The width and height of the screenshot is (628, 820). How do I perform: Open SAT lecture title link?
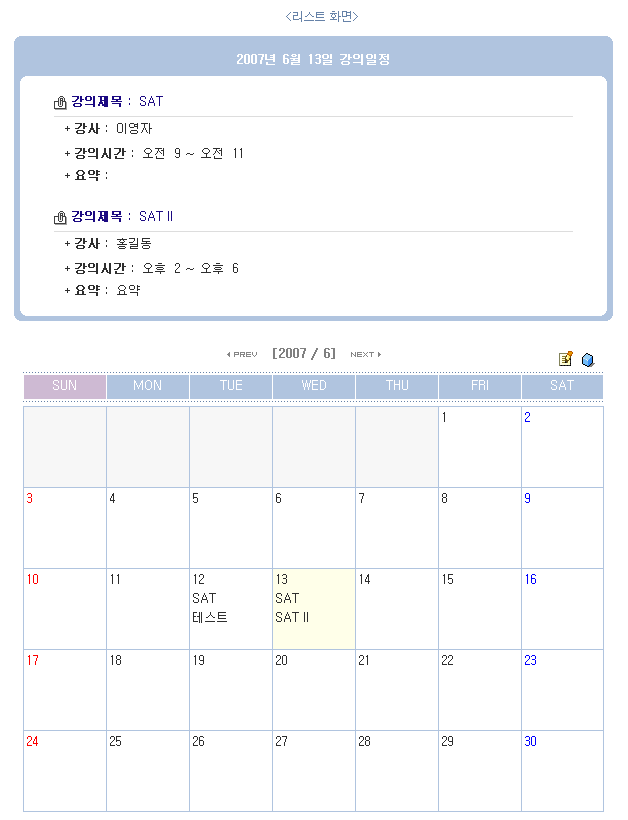(x=151, y=101)
